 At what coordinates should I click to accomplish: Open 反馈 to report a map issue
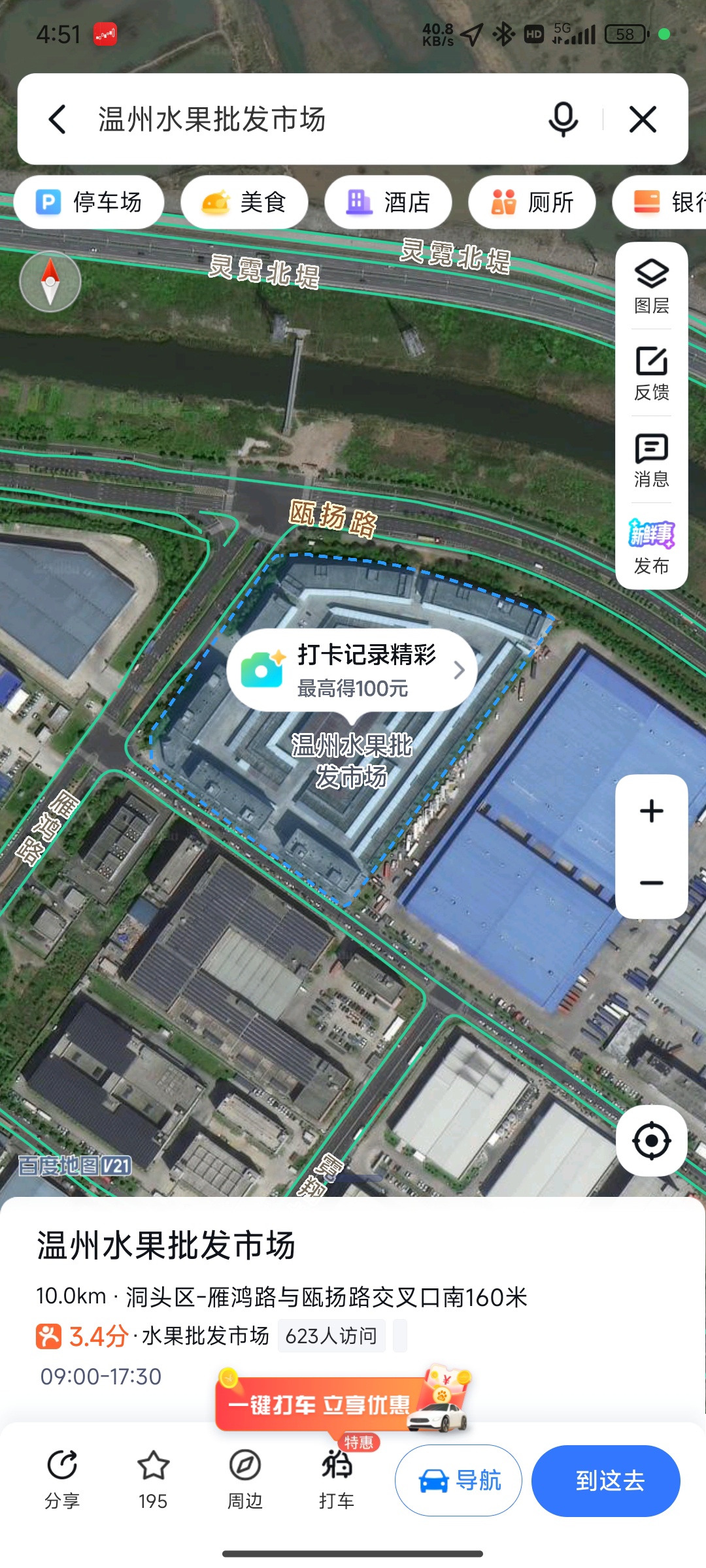(652, 373)
